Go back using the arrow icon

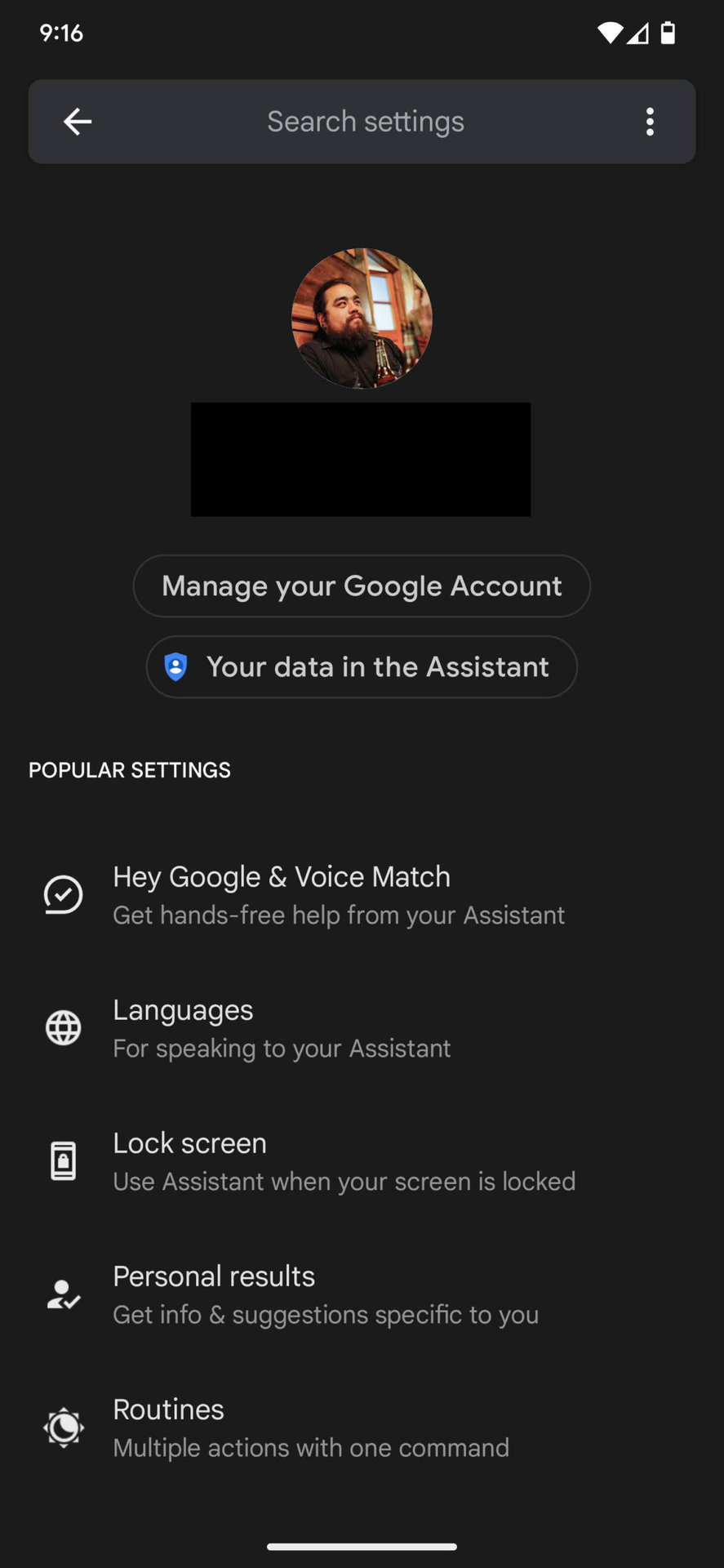78,122
